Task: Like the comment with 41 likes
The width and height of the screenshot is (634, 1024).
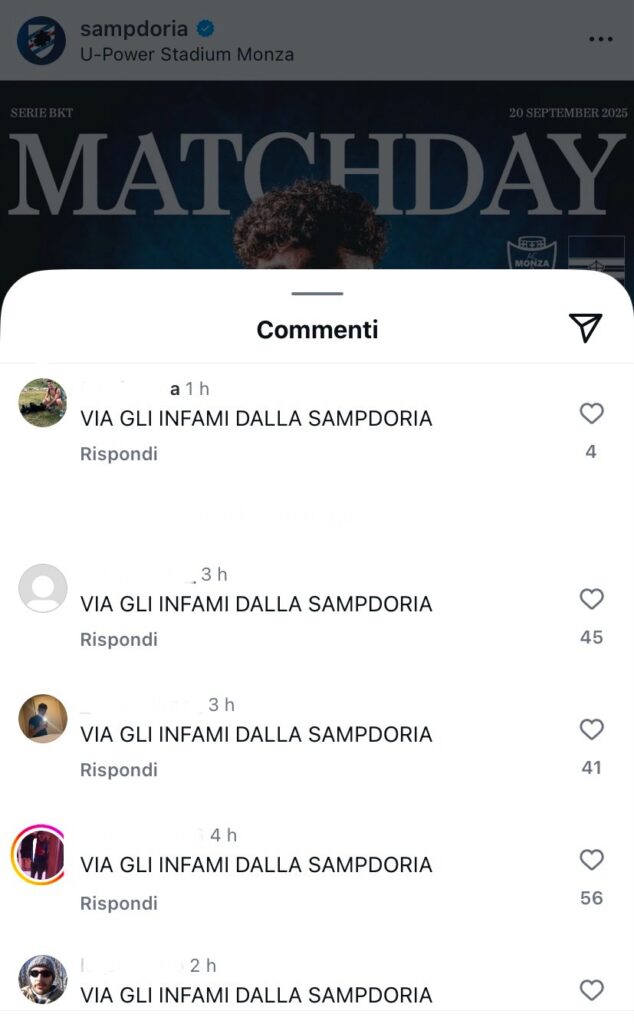Action: tap(592, 730)
